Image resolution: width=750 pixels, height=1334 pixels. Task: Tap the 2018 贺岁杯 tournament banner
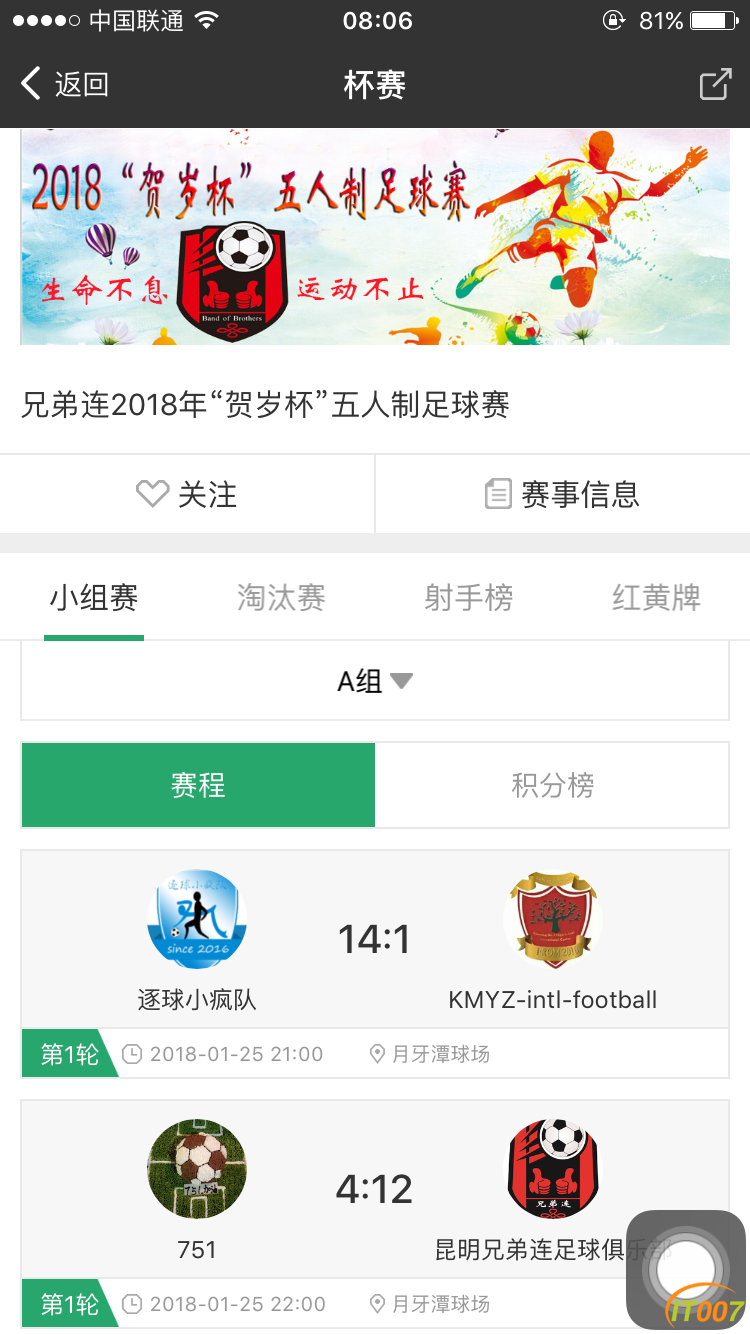point(375,236)
